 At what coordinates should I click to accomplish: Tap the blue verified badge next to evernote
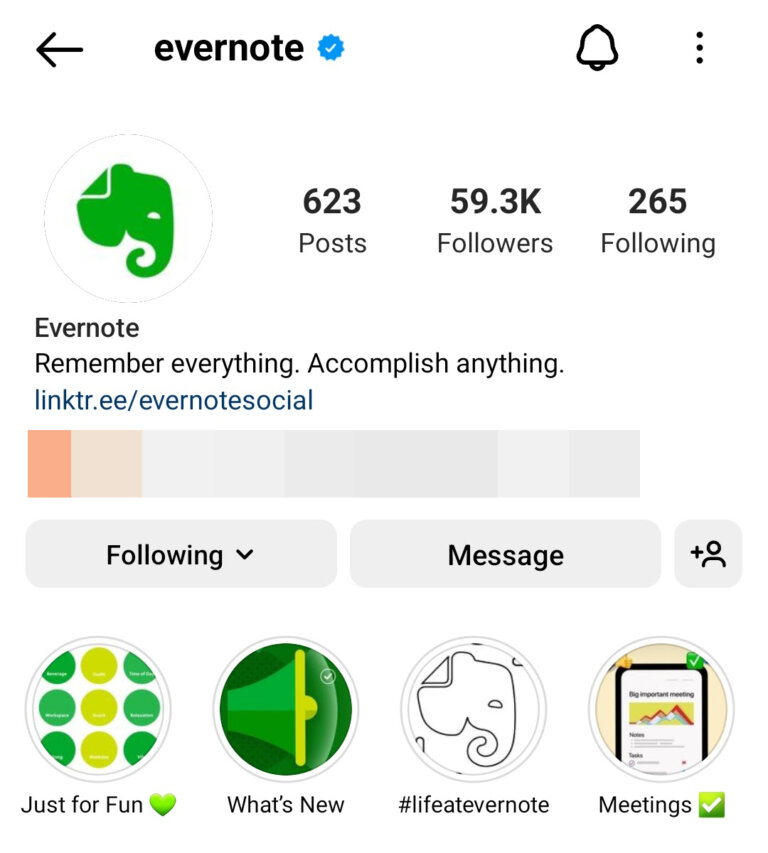pos(330,46)
